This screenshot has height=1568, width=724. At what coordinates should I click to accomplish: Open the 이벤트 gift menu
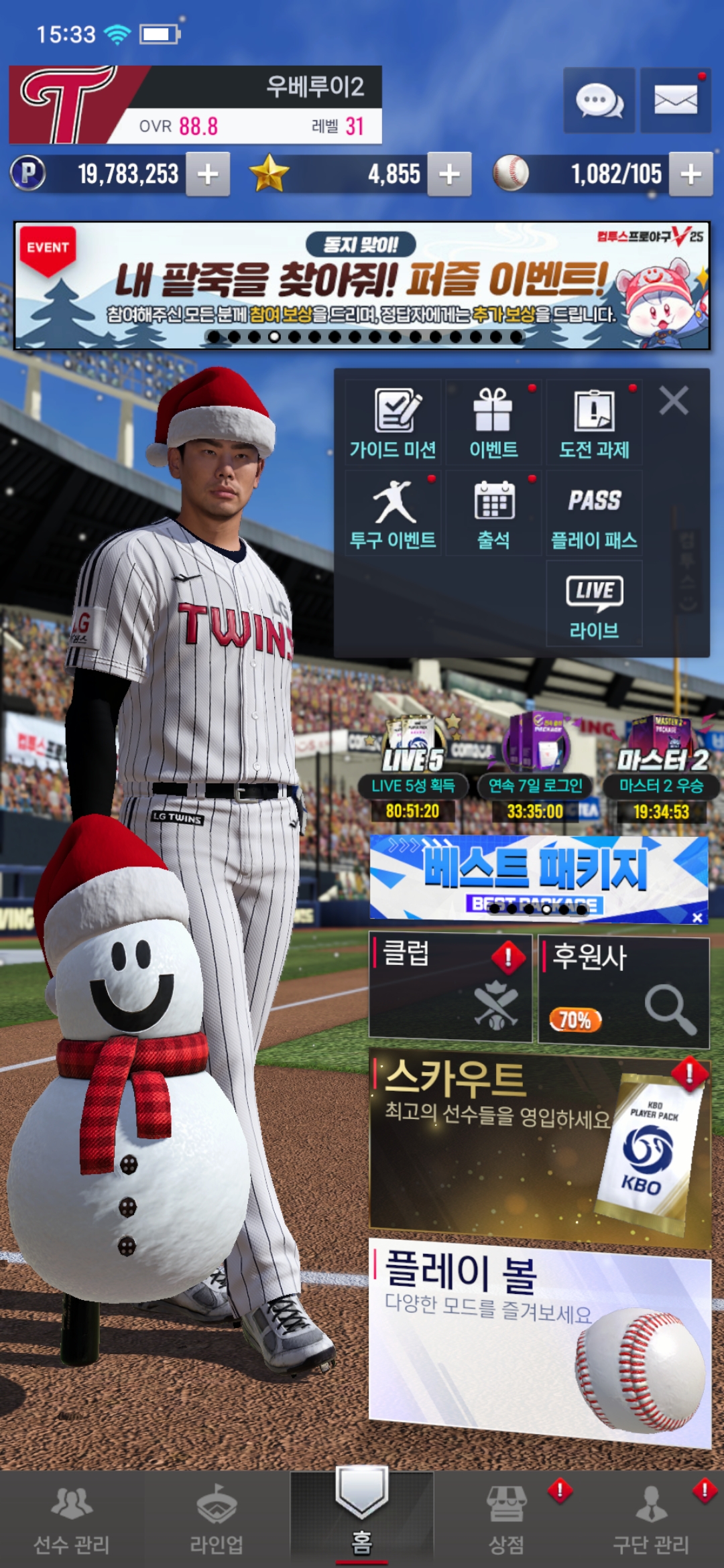tap(493, 423)
